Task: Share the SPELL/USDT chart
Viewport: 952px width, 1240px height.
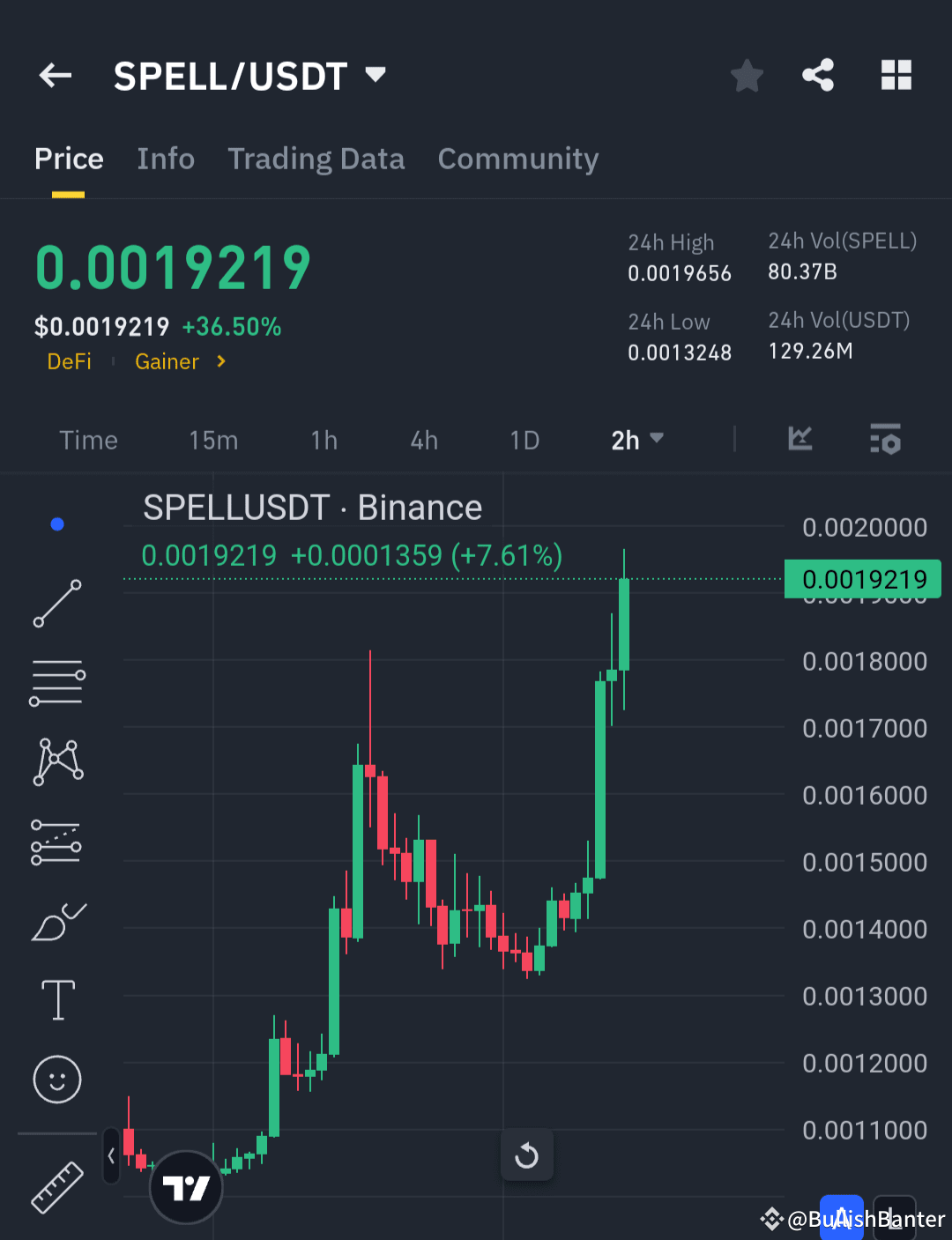Action: tap(818, 75)
